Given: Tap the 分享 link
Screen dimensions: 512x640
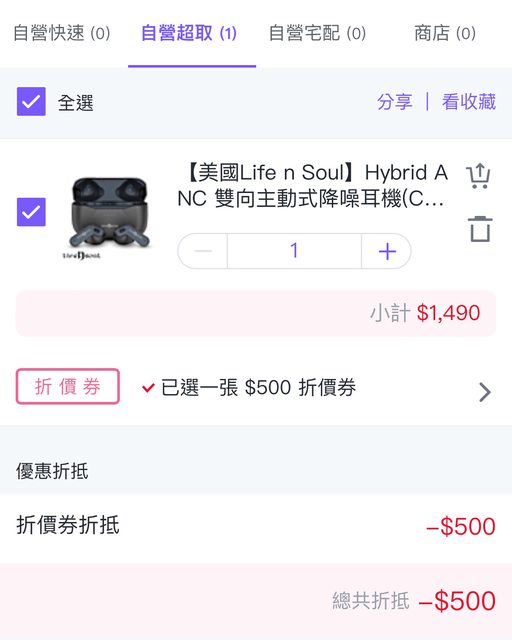Looking at the screenshot, I should (394, 102).
